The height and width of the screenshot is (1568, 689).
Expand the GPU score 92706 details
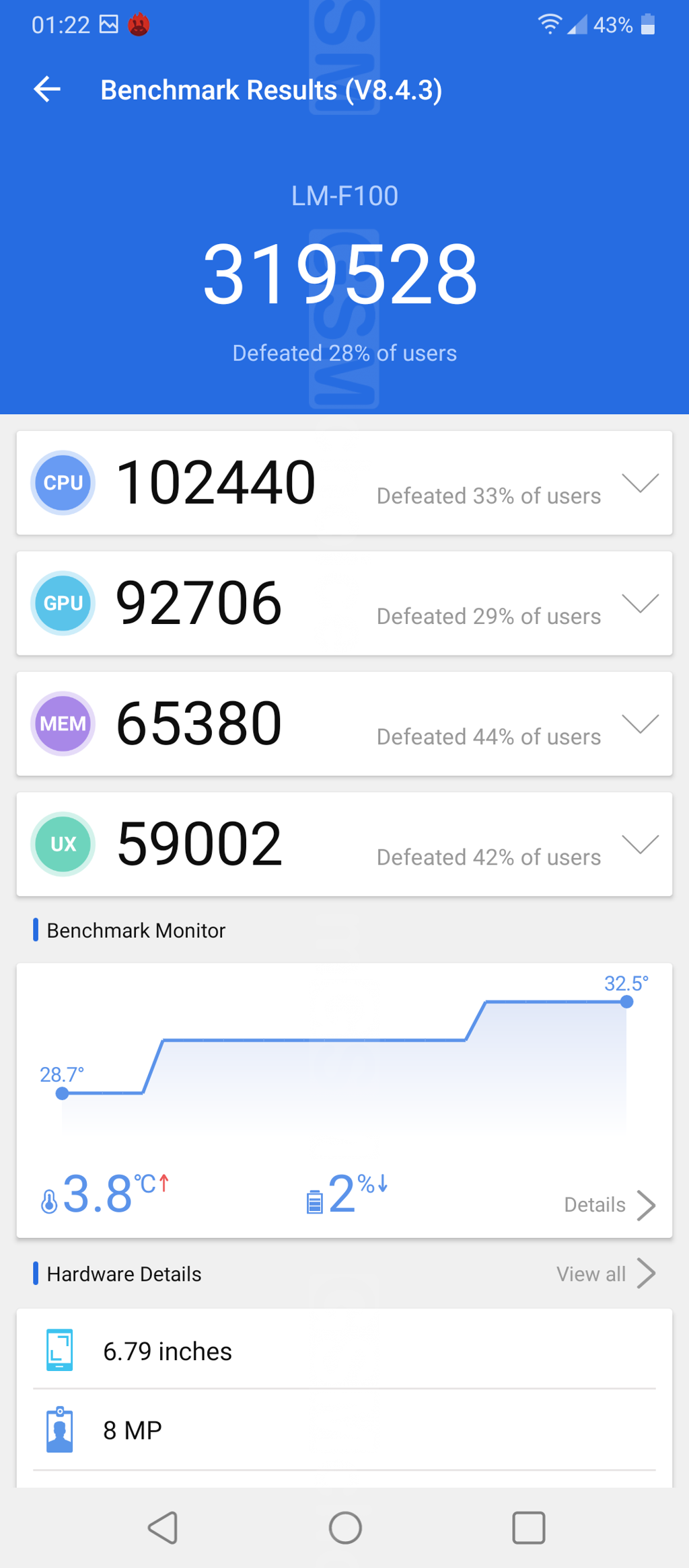tap(640, 603)
